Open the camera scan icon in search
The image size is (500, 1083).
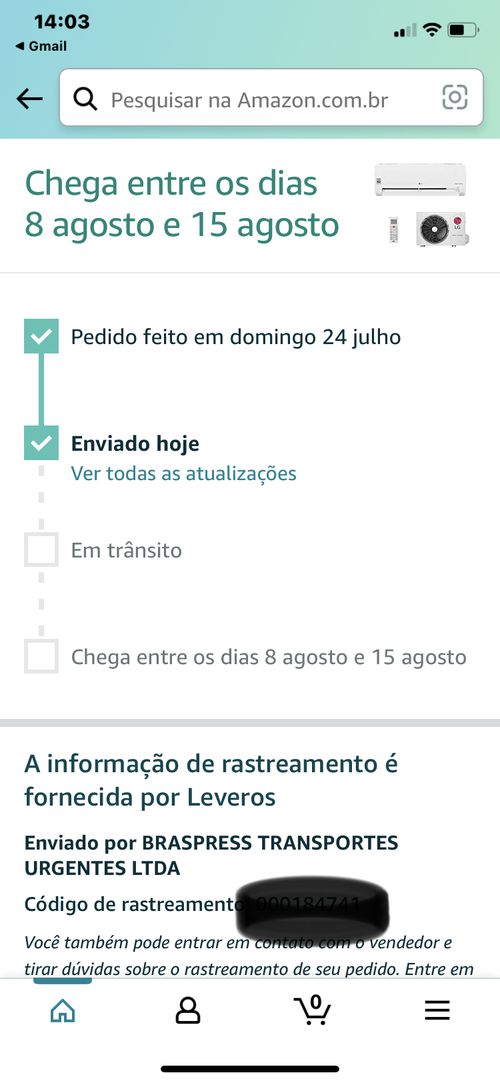tap(454, 97)
